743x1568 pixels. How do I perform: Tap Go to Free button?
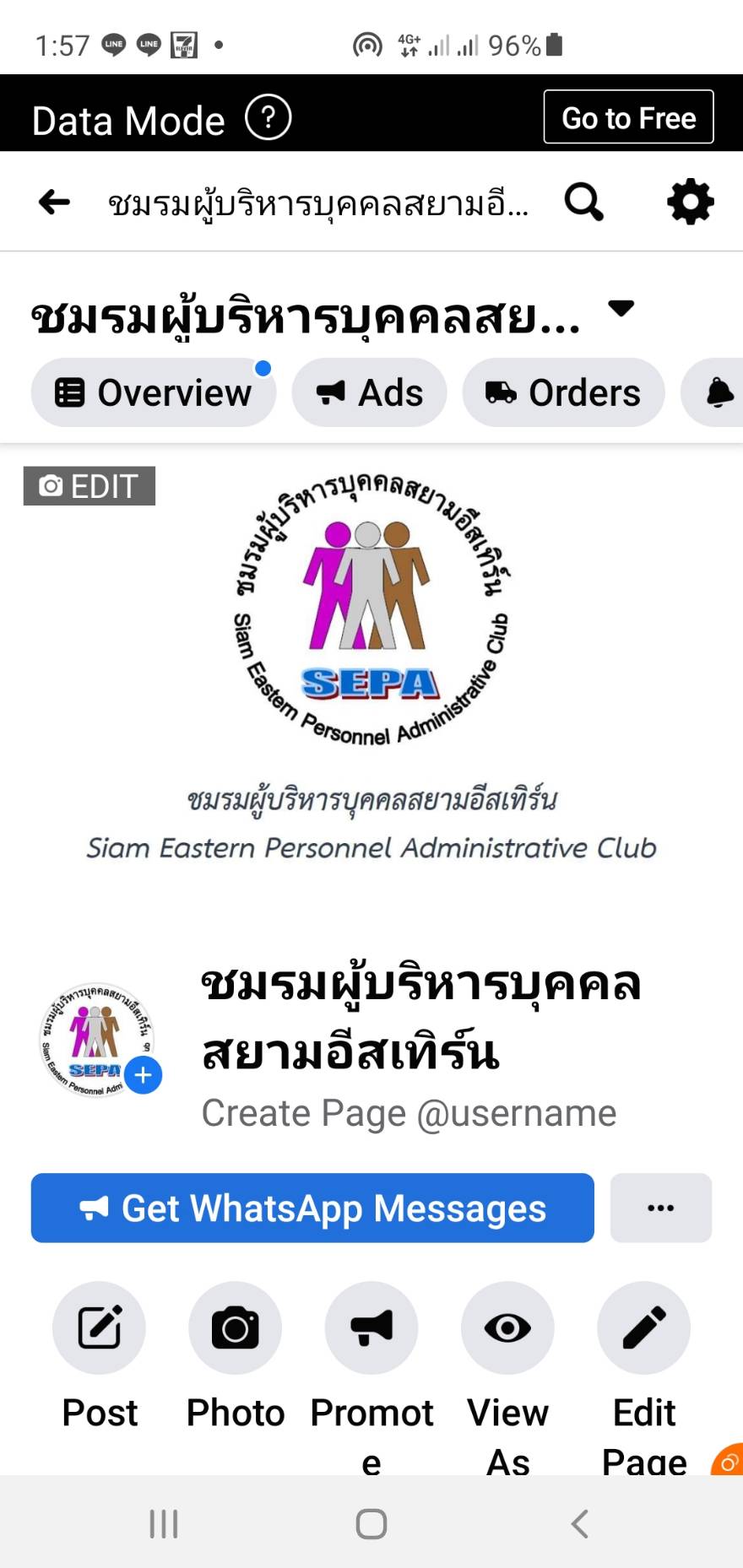(628, 116)
